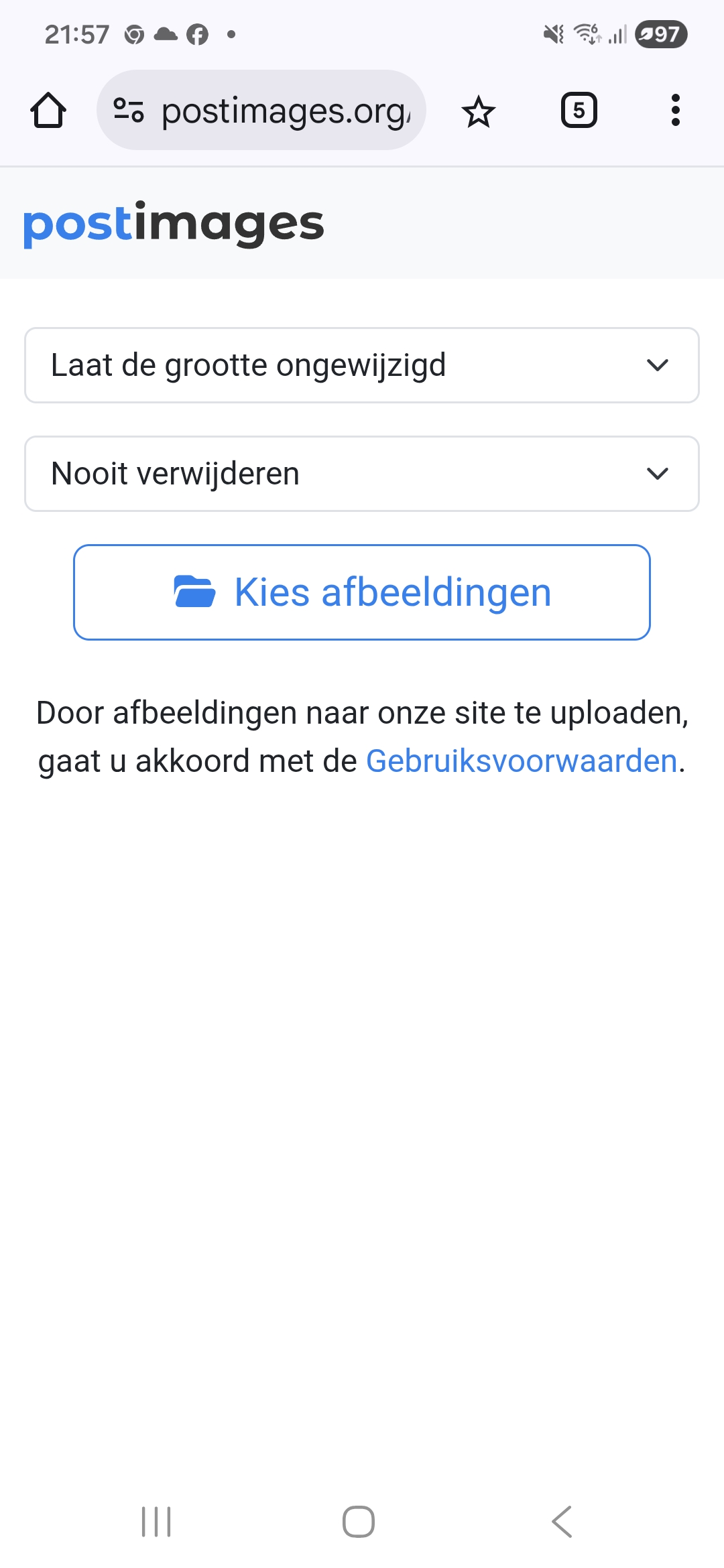Open the tab switcher showing 5 tabs
The image size is (724, 1568).
579,111
